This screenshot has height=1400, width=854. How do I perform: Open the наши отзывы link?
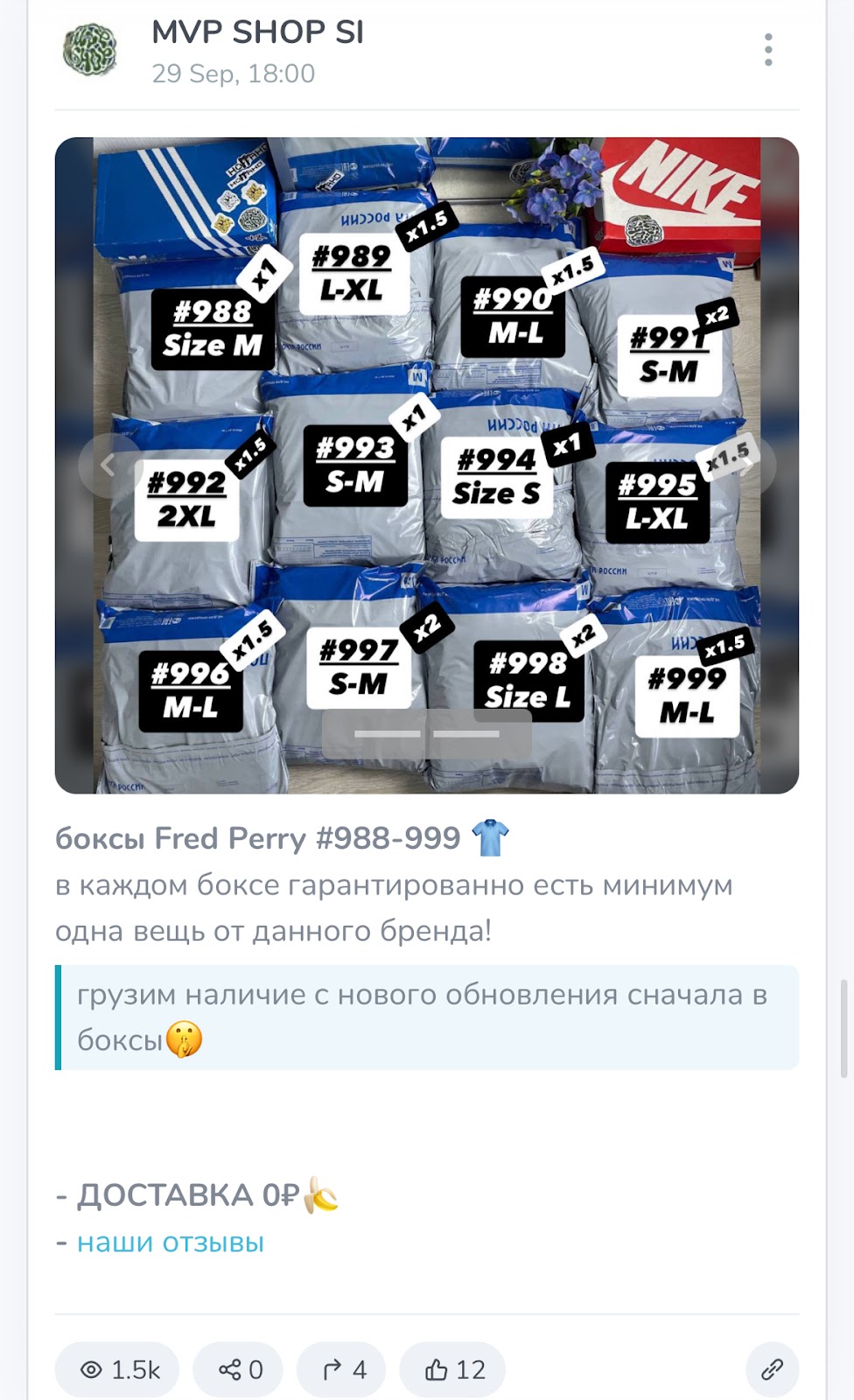click(x=171, y=1242)
